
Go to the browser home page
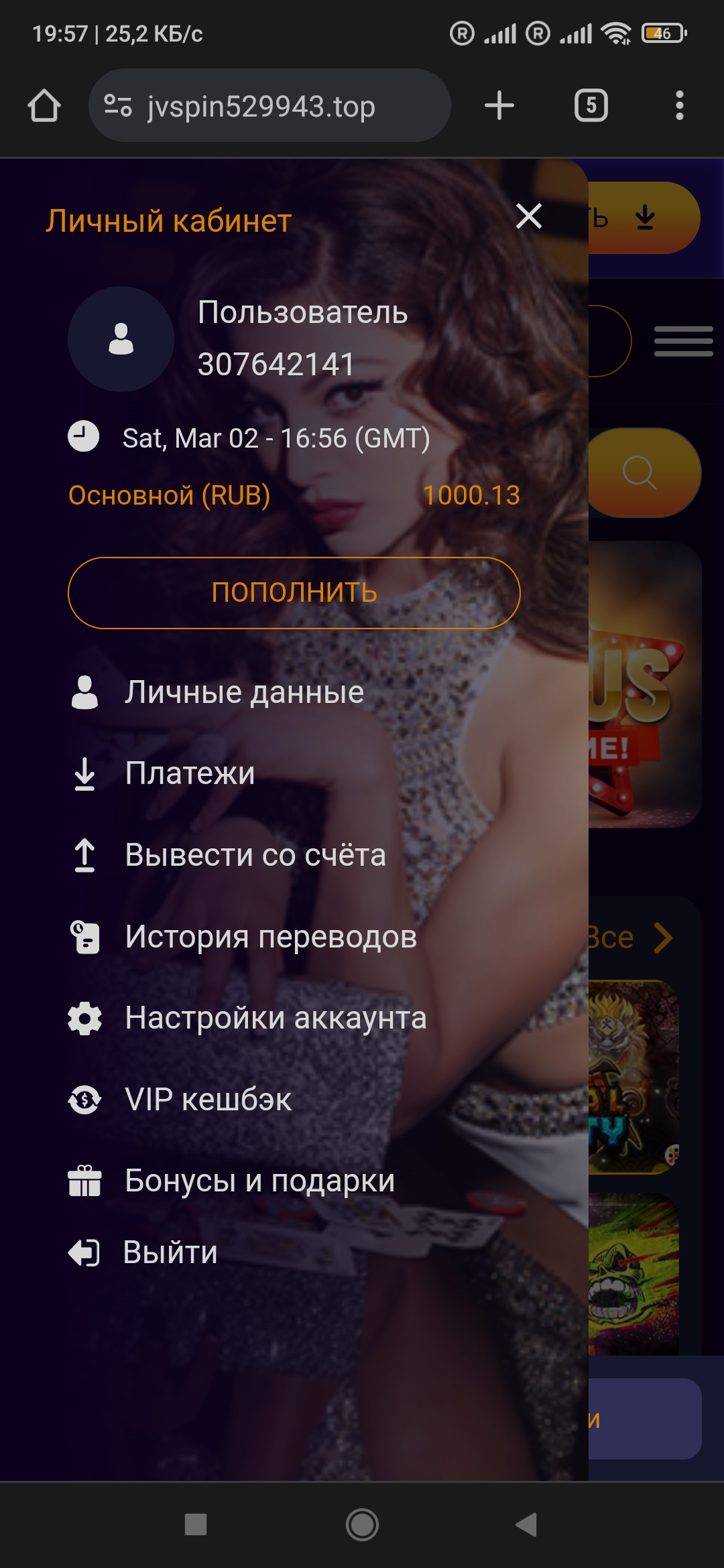click(x=44, y=106)
